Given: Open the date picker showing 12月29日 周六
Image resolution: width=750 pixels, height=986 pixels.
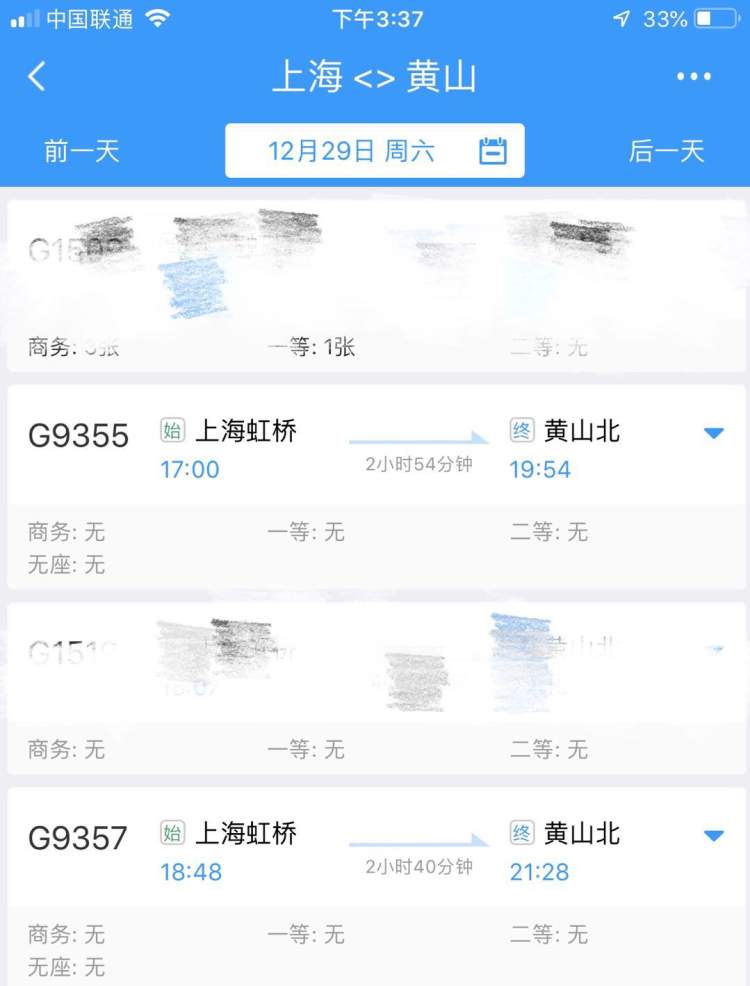Looking at the screenshot, I should click(374, 151).
